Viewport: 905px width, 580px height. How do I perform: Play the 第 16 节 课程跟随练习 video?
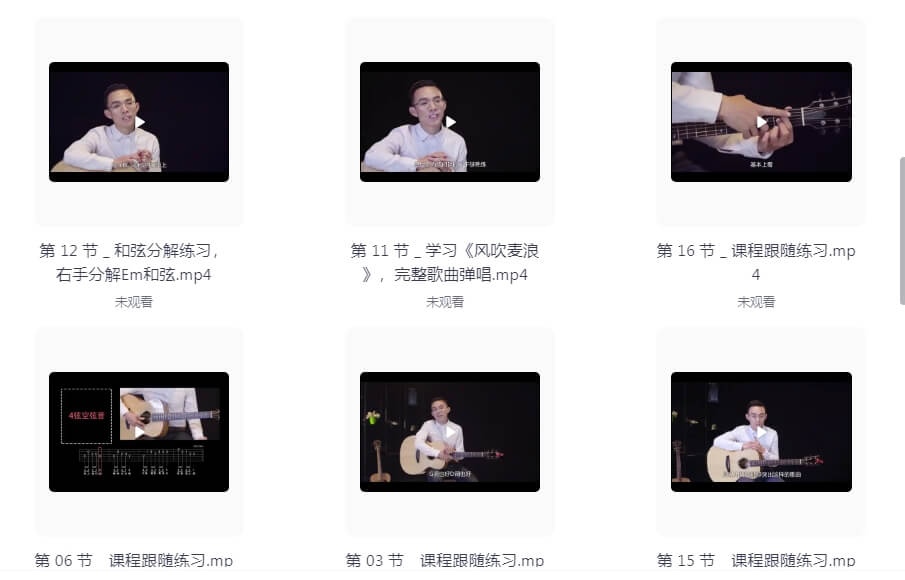(761, 122)
